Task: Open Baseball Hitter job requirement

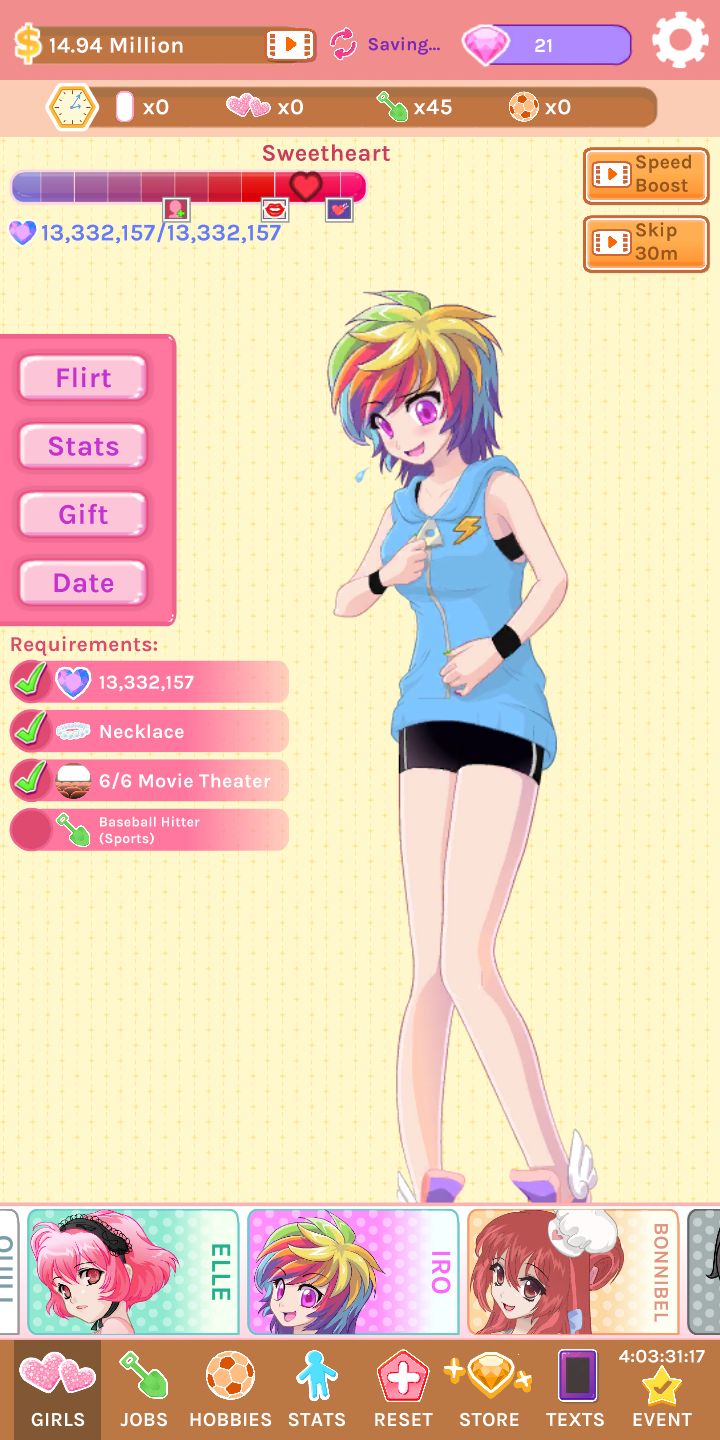Action: [x=150, y=830]
